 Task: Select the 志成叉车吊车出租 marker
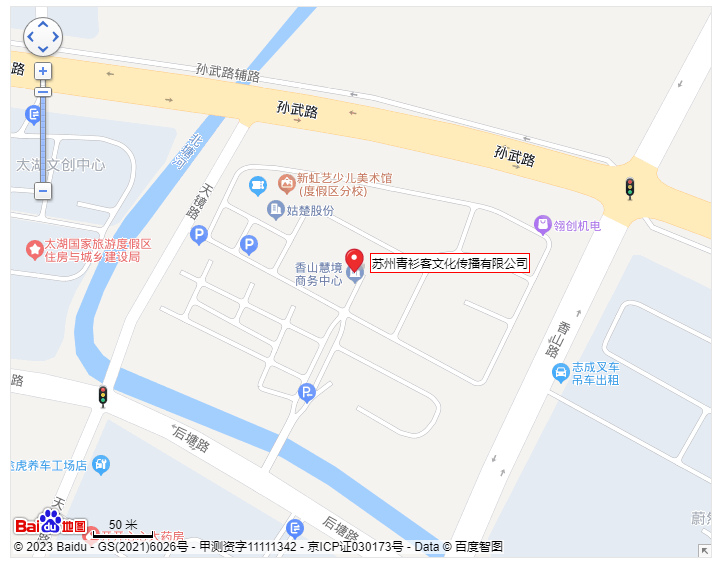point(561,373)
